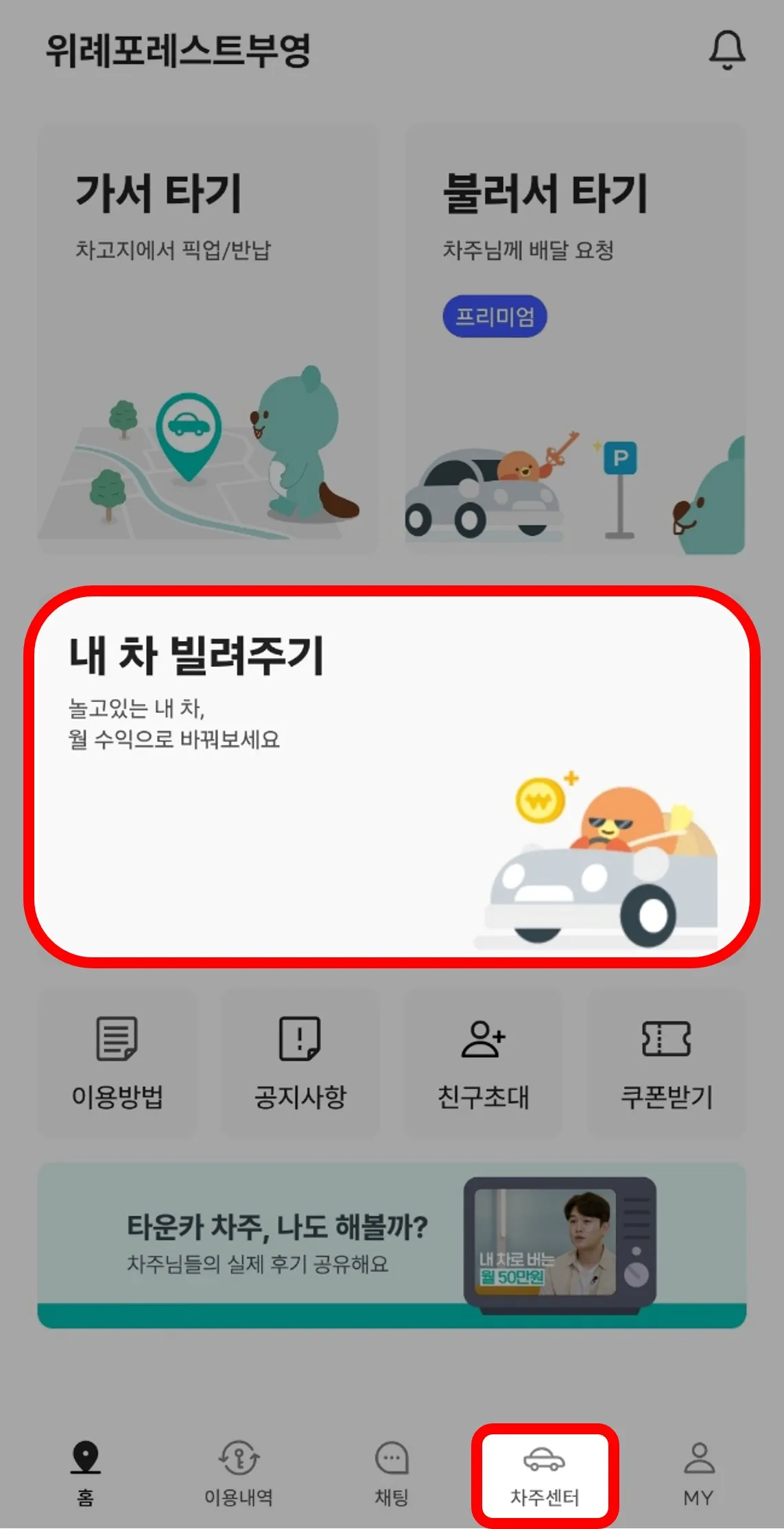Switch to the MY tab

point(698,1473)
